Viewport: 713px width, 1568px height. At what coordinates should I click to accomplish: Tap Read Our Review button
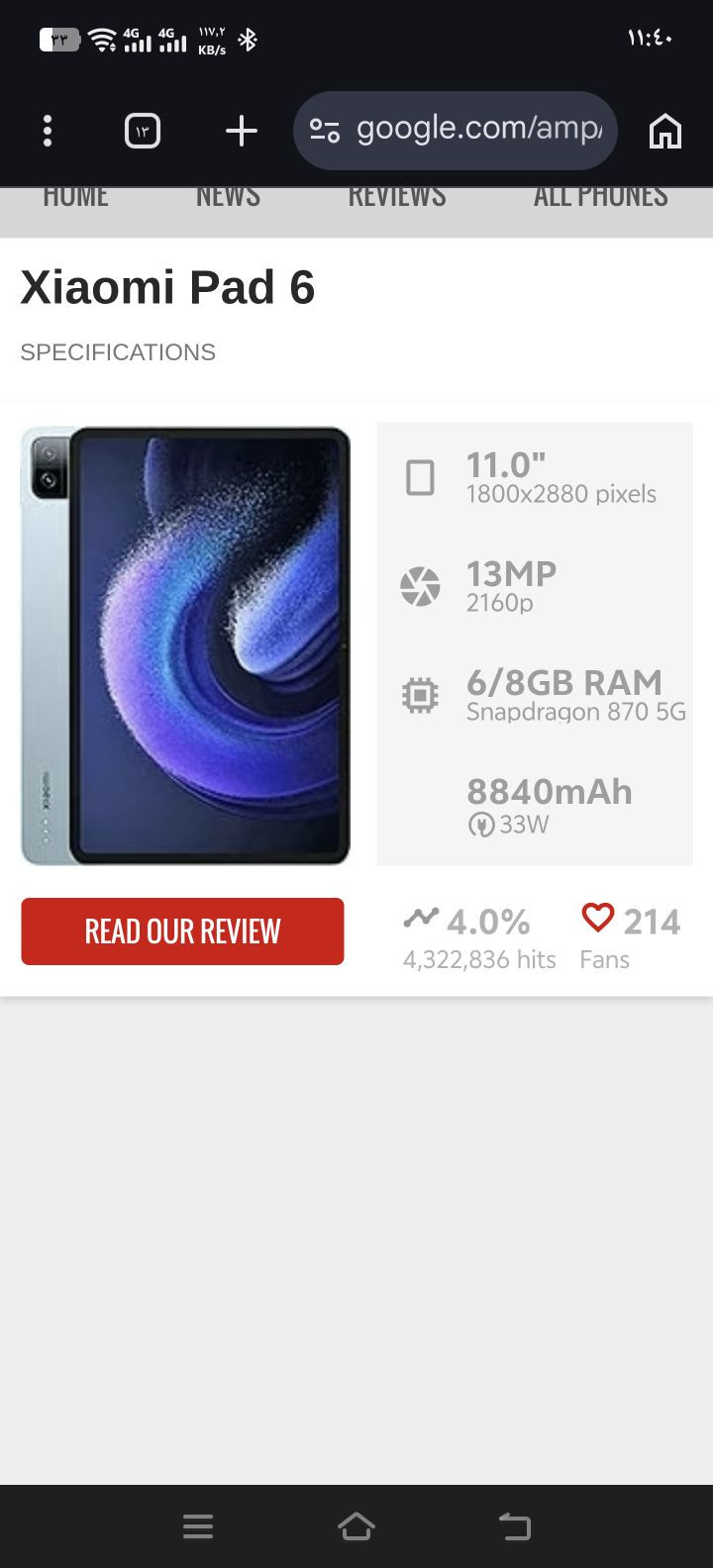pyautogui.click(x=182, y=931)
